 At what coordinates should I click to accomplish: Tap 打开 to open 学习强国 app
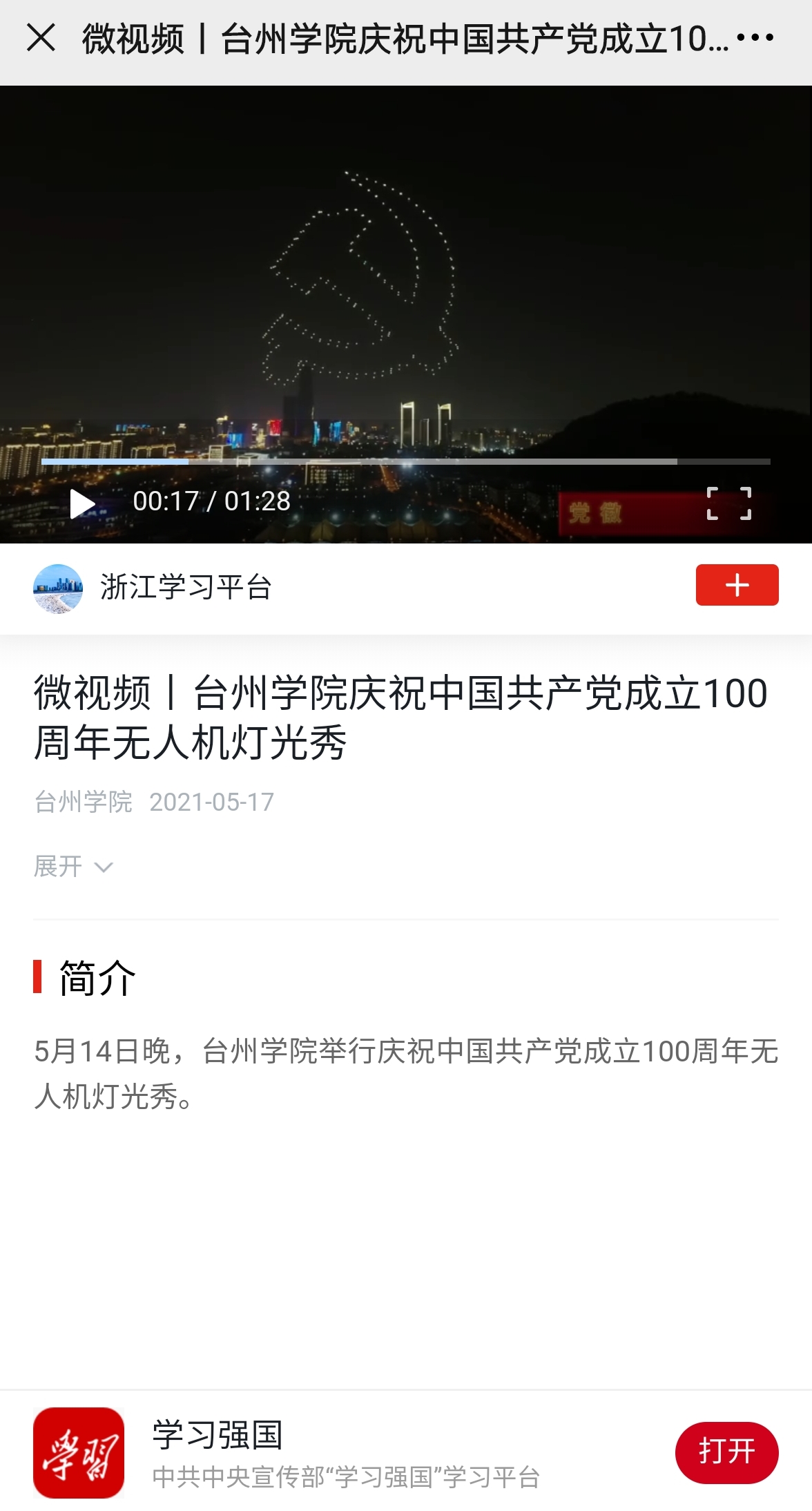point(726,1452)
